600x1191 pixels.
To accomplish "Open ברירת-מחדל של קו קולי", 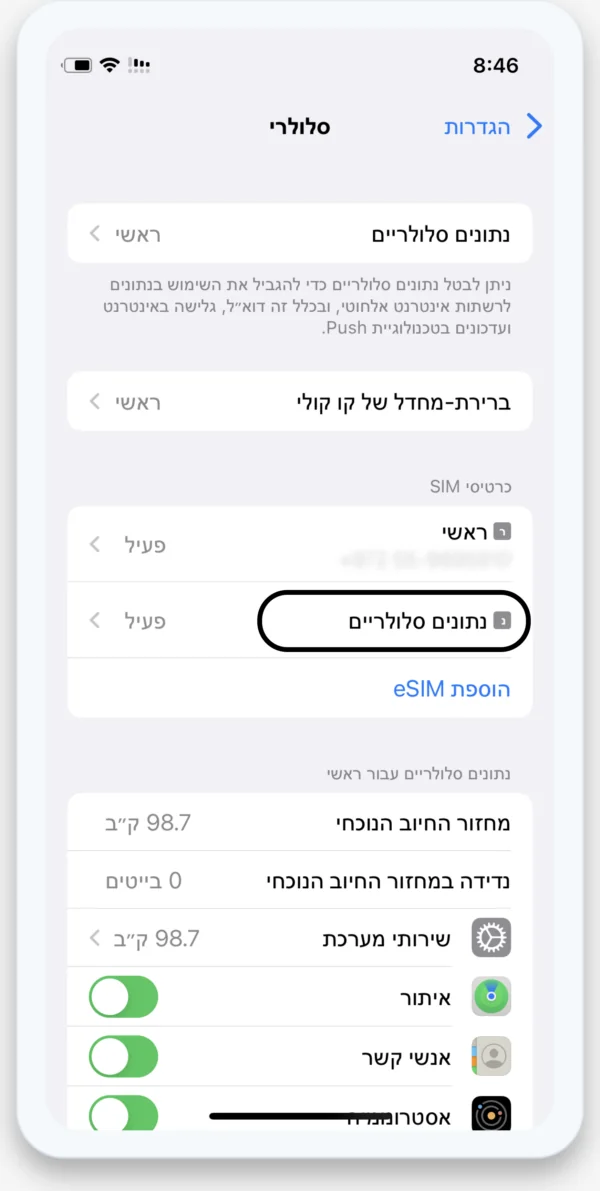I will (x=300, y=402).
